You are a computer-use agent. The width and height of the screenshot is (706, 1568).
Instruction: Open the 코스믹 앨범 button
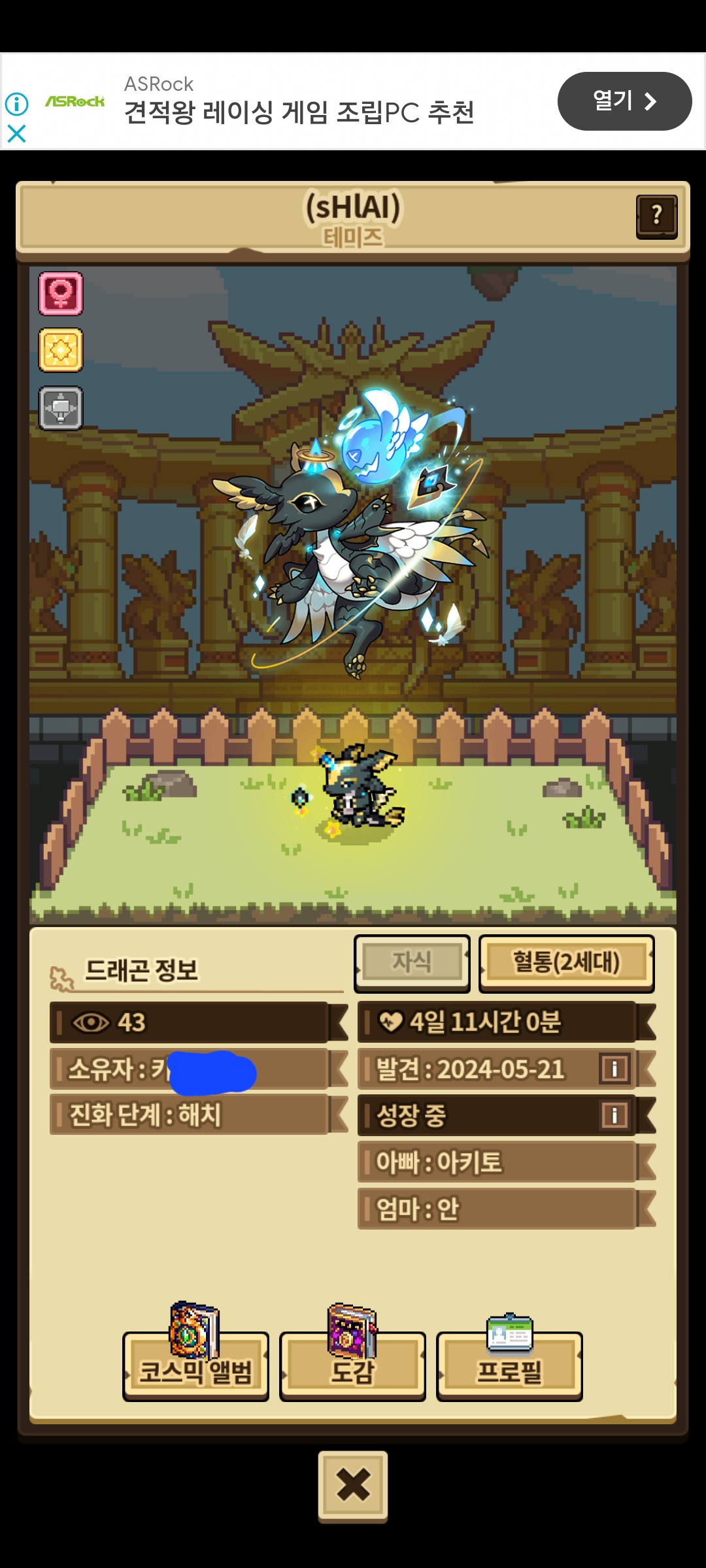[x=195, y=1365]
